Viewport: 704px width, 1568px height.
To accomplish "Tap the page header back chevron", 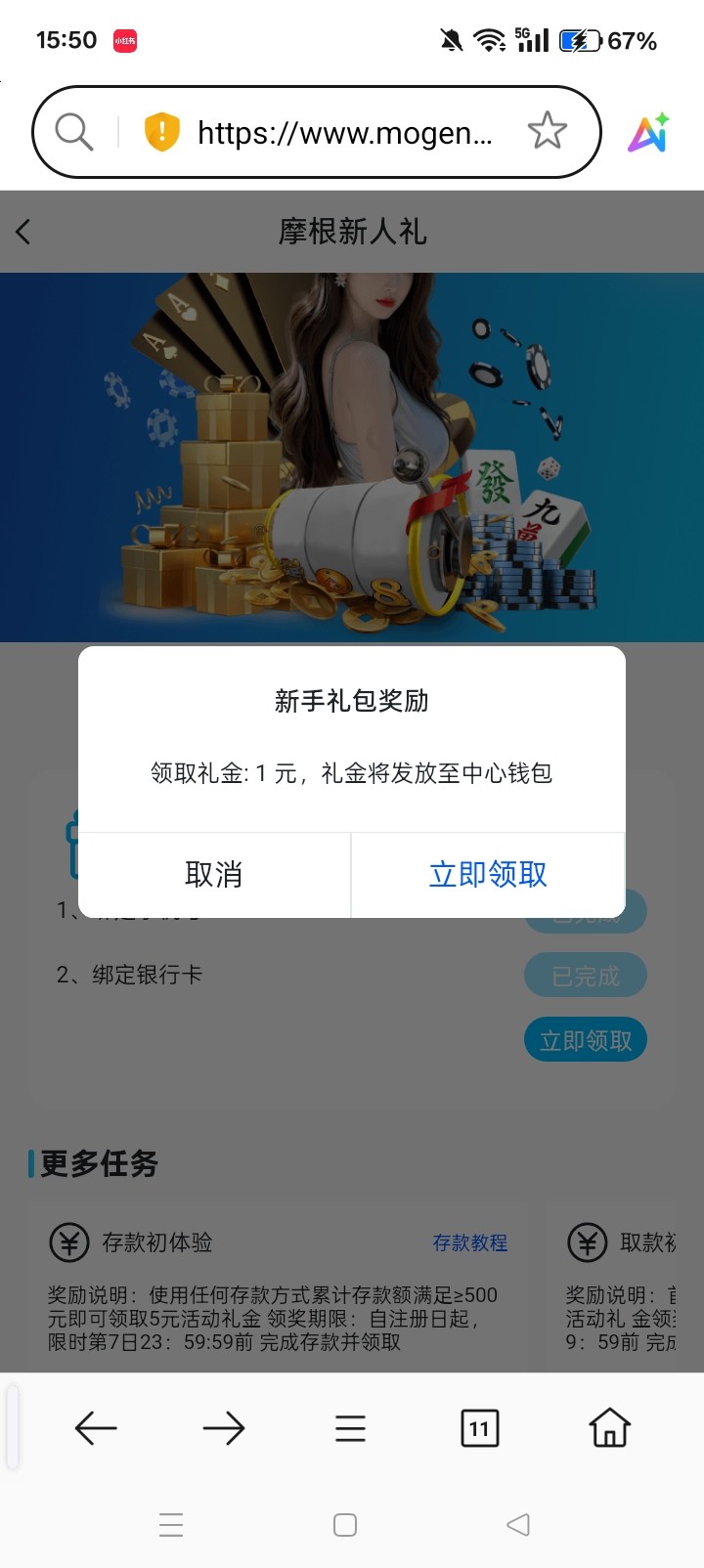I will [22, 233].
